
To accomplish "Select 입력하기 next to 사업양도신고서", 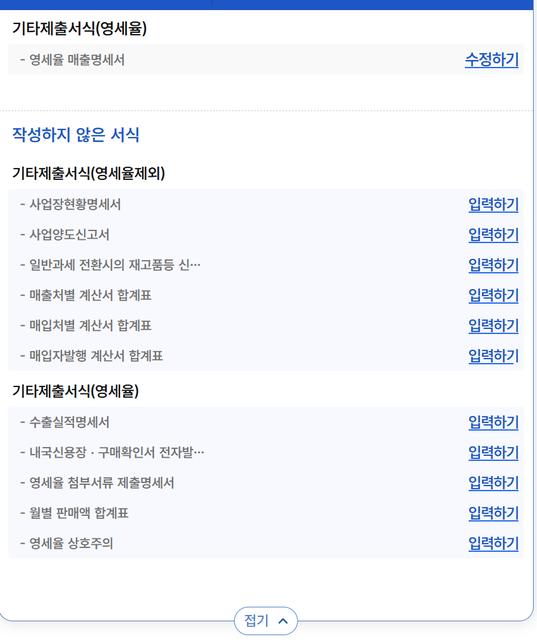I will point(493,235).
